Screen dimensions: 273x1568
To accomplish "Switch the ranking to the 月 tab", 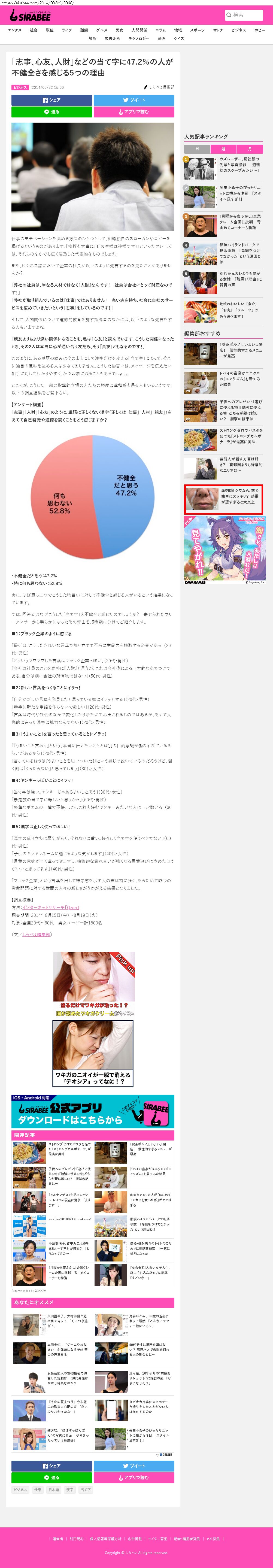I will (249, 148).
